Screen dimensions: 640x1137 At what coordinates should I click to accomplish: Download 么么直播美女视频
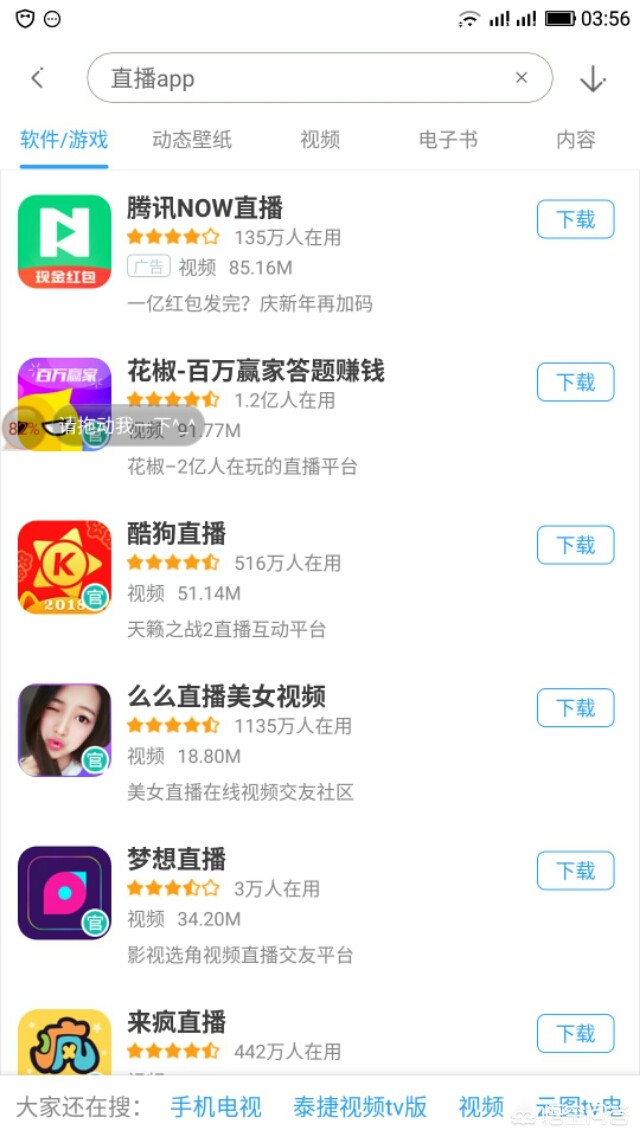click(x=575, y=708)
